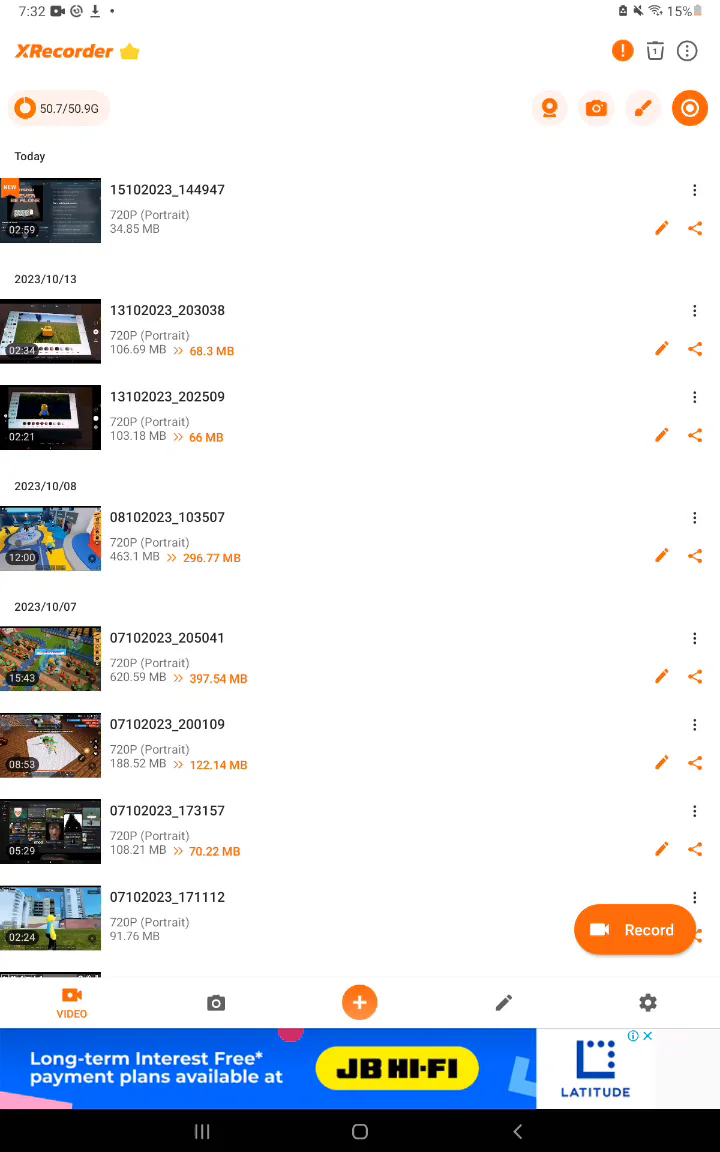Tap the storage indicator chip 50.7/50.9G
720x1152 pixels.
pyautogui.click(x=59, y=108)
